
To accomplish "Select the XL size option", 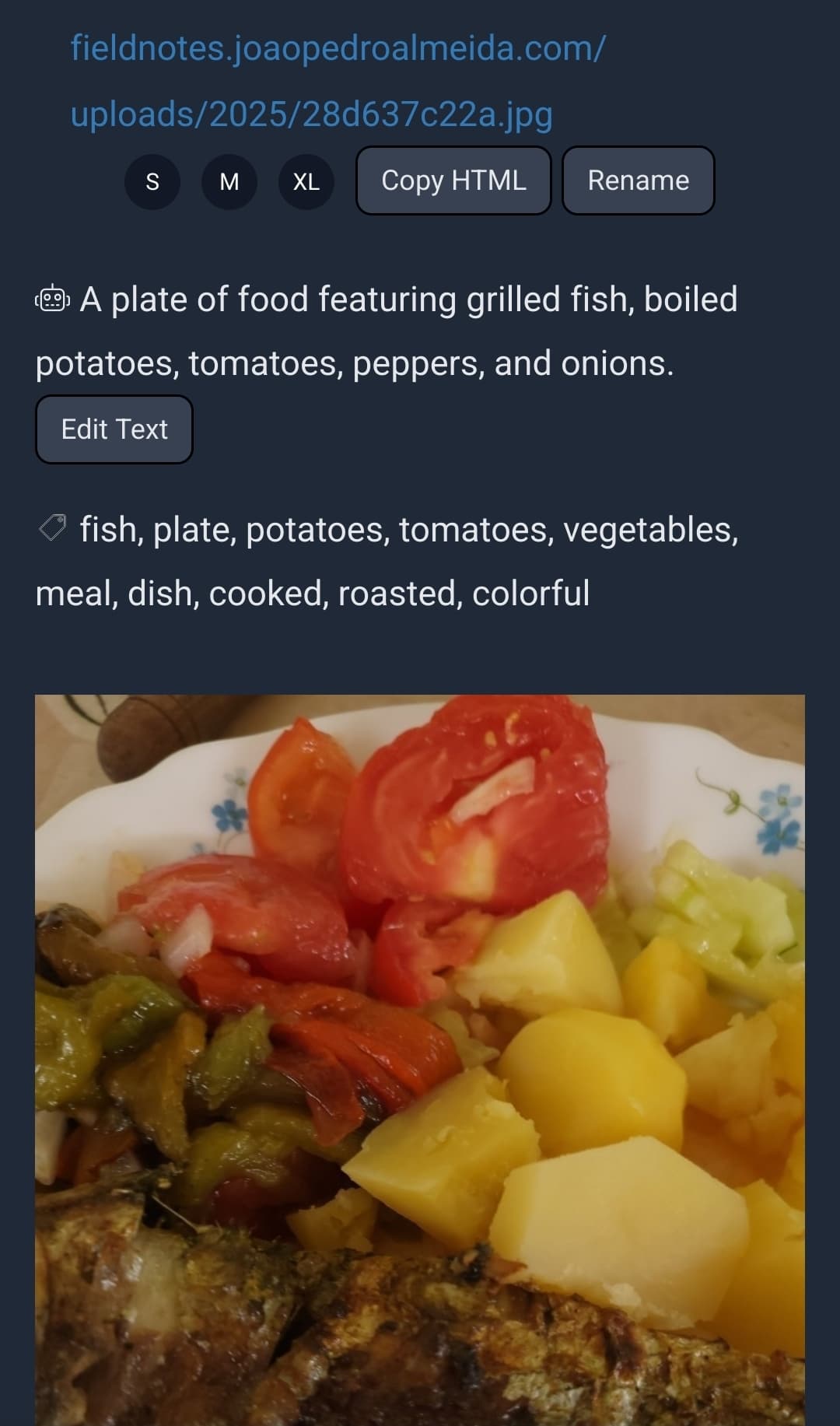I will tap(306, 181).
